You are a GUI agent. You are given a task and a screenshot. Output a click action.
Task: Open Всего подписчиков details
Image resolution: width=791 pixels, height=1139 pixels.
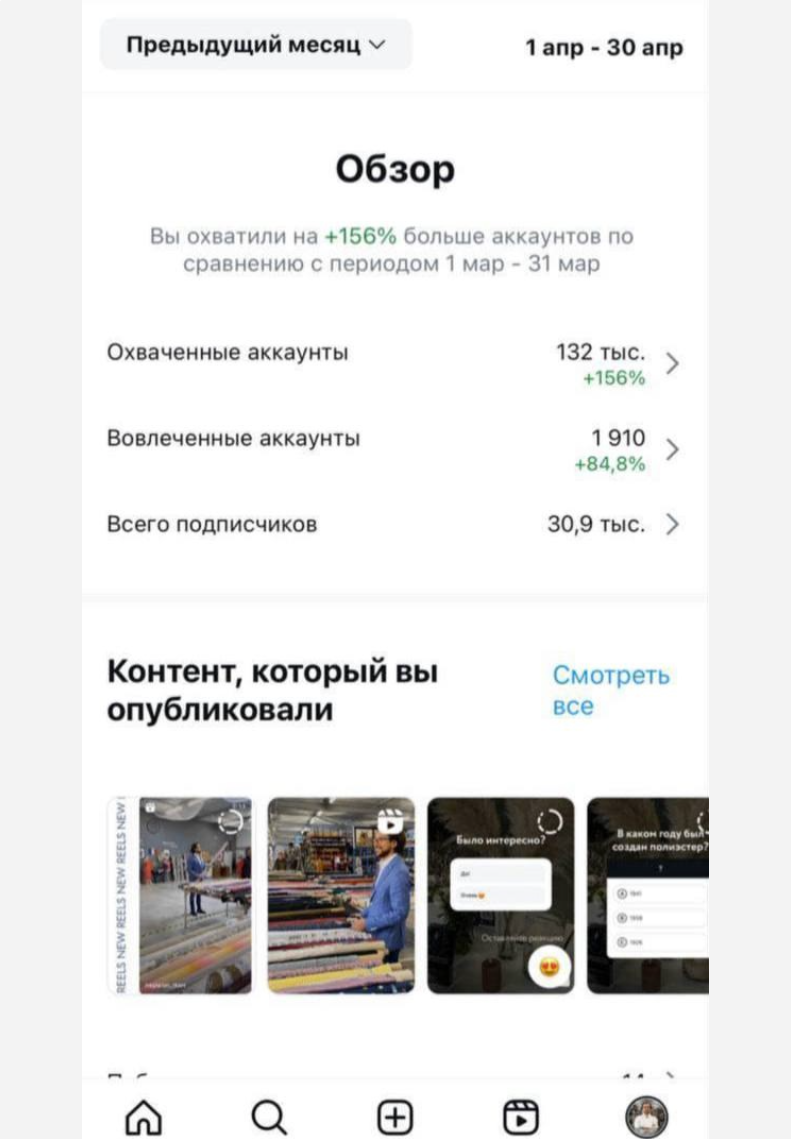click(x=392, y=524)
